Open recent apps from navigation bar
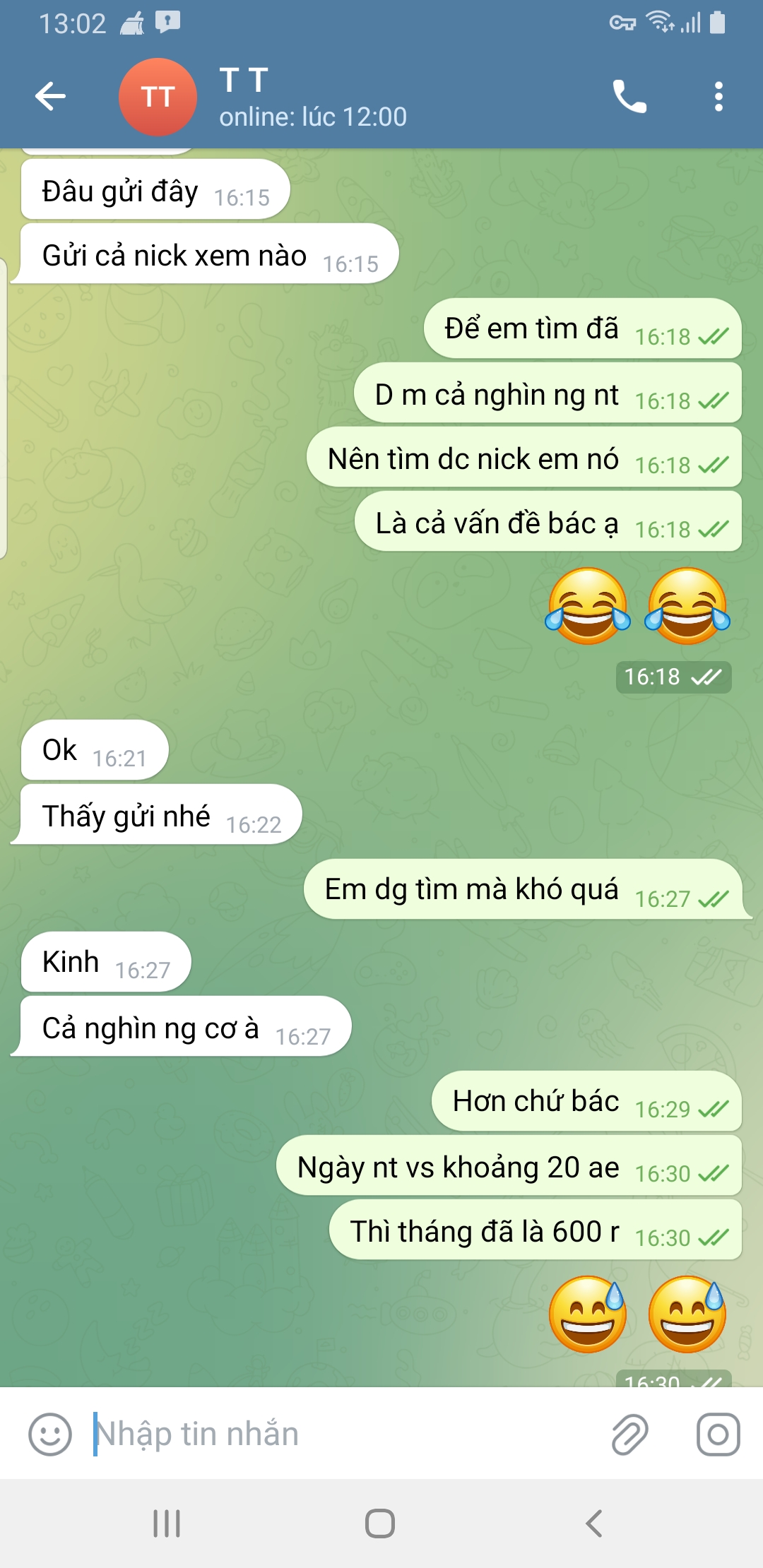 167,1524
